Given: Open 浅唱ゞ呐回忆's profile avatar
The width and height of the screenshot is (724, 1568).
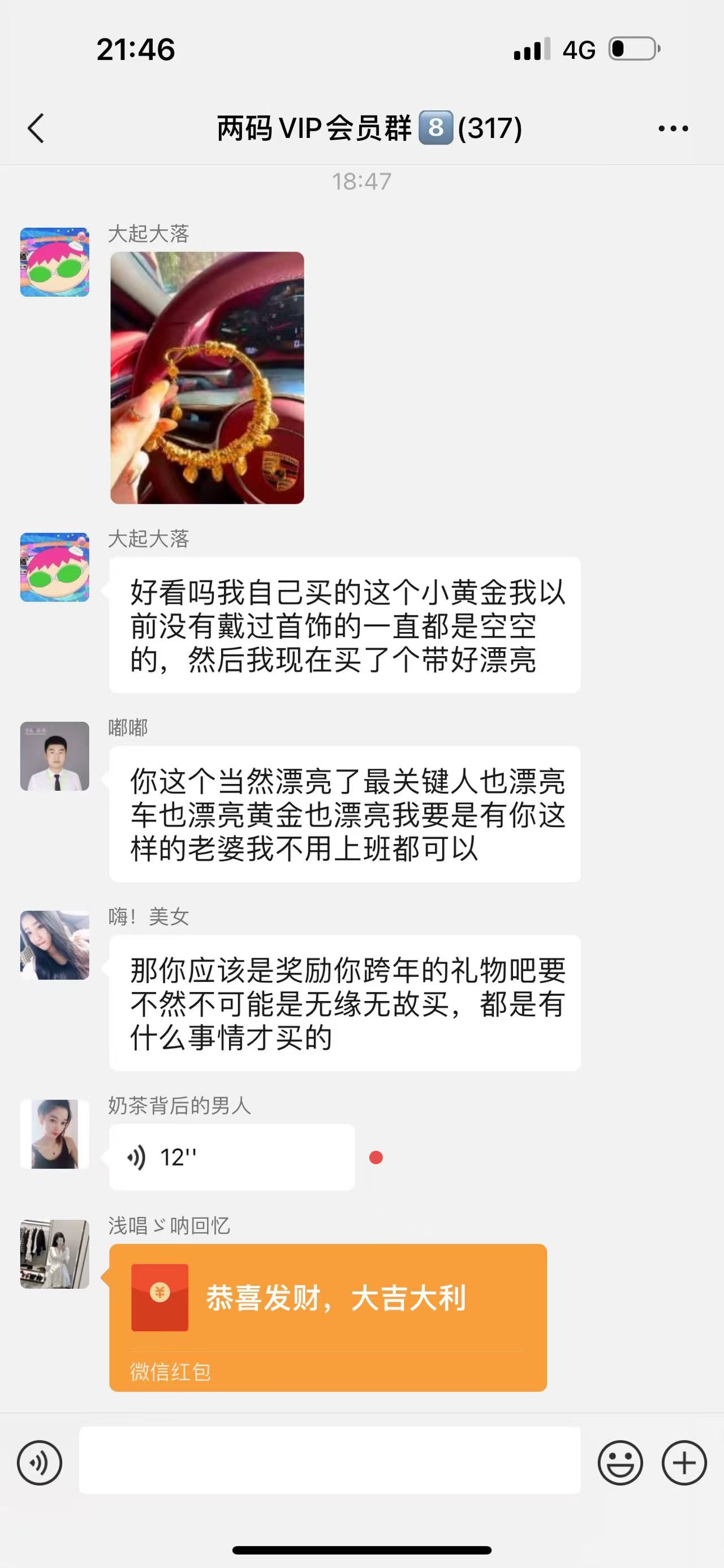Looking at the screenshot, I should pyautogui.click(x=55, y=1254).
